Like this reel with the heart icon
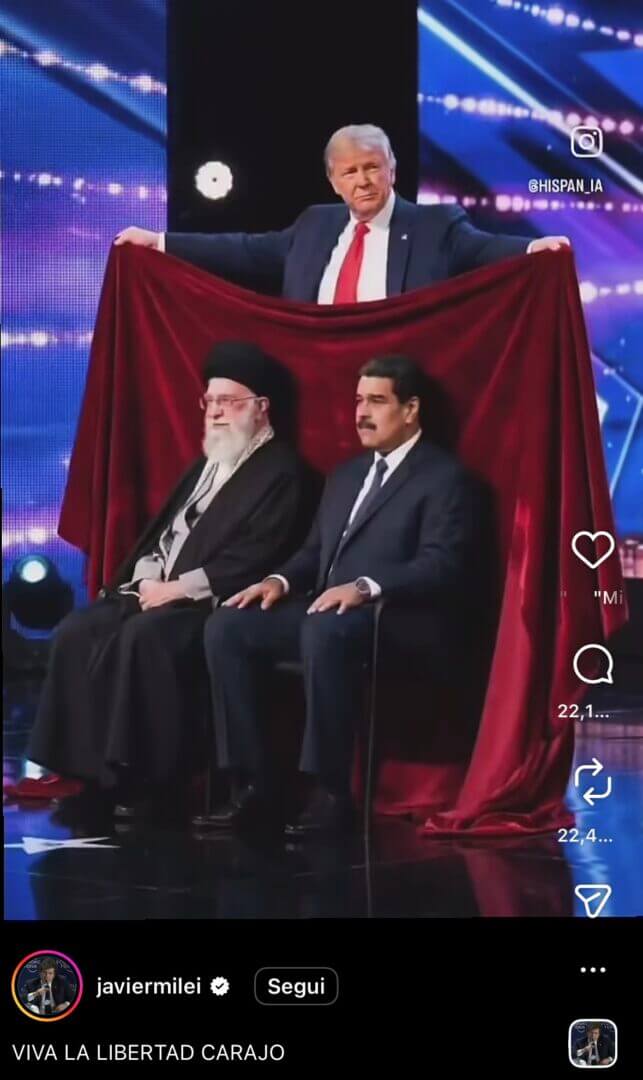Image resolution: width=643 pixels, height=1080 pixels. coord(592,549)
